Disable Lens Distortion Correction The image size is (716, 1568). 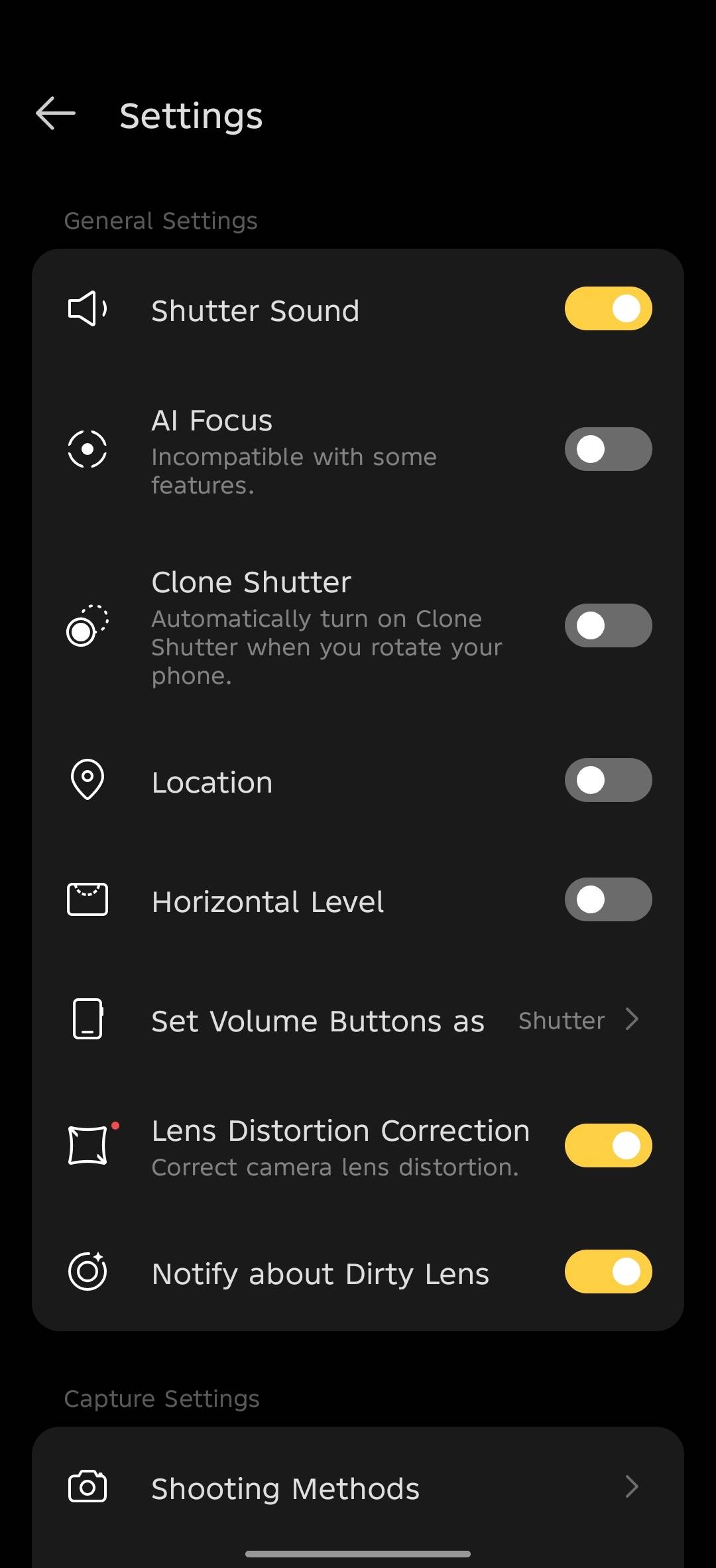pos(608,1145)
